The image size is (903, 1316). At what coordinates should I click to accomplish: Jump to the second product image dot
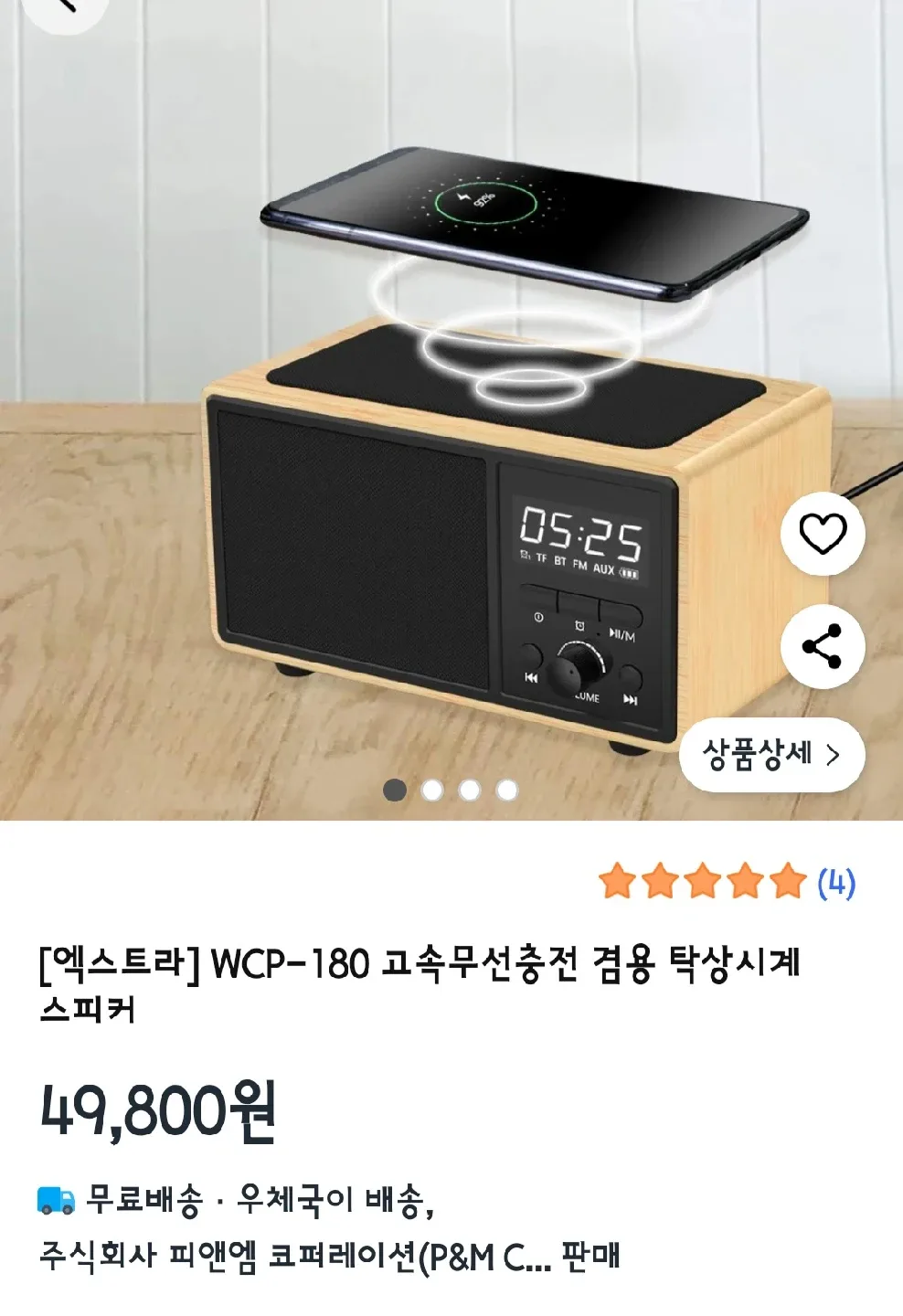tap(432, 791)
